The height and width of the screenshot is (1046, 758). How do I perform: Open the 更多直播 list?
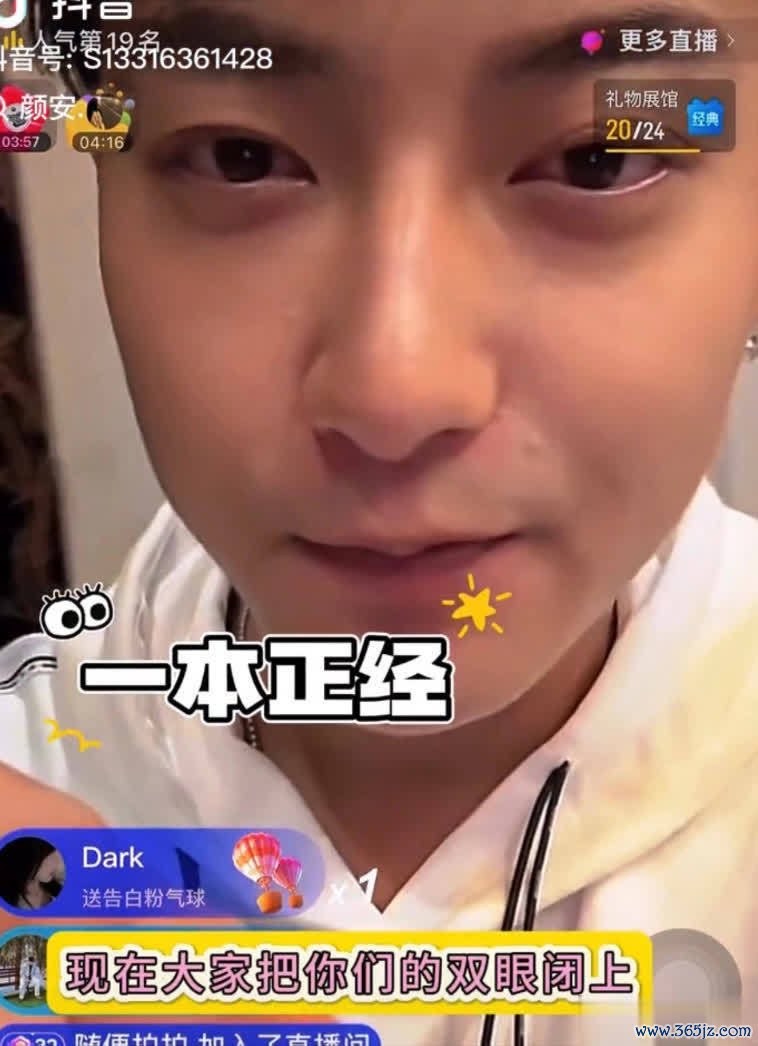coord(661,41)
